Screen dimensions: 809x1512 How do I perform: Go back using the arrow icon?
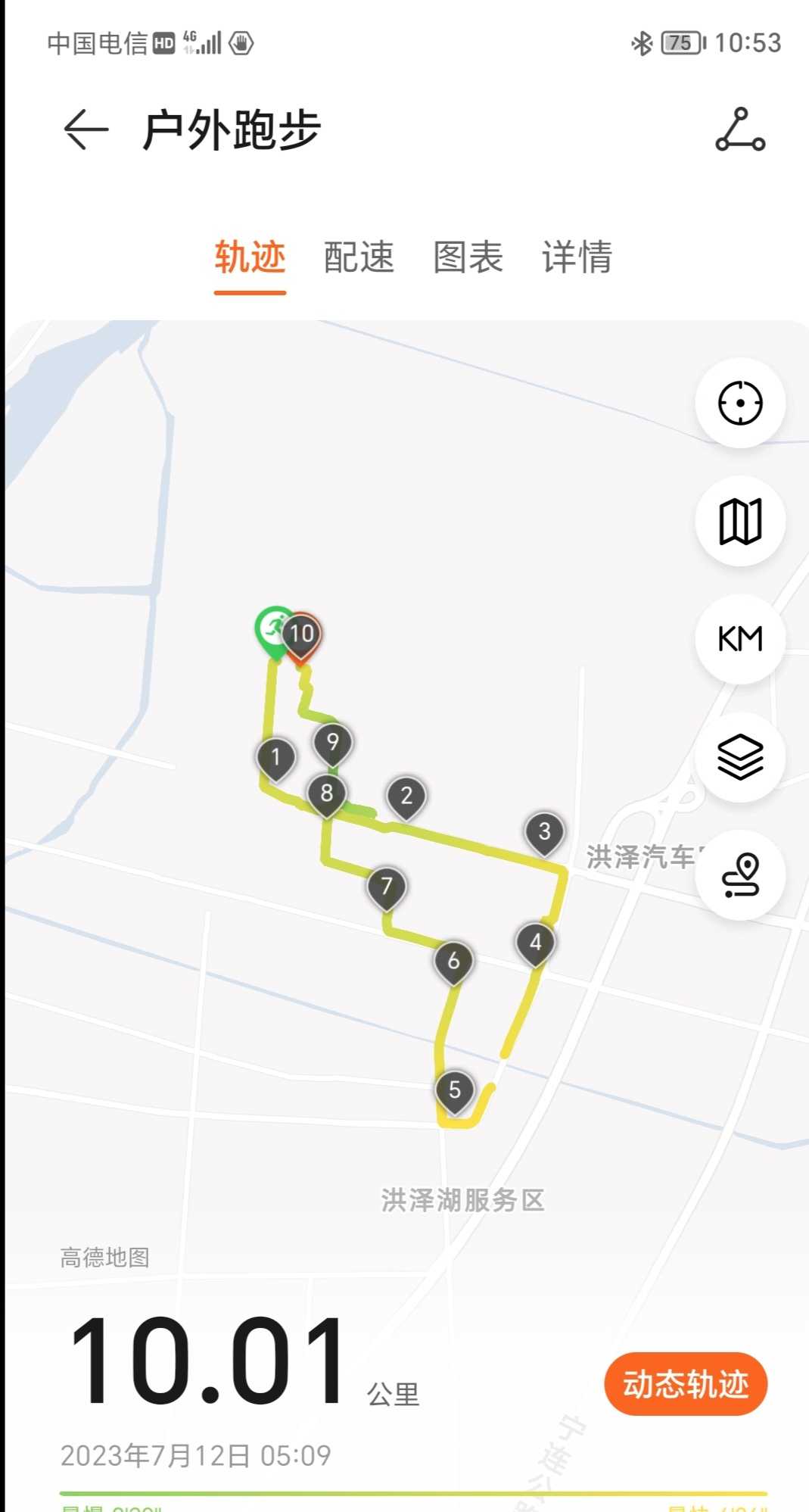(x=86, y=130)
